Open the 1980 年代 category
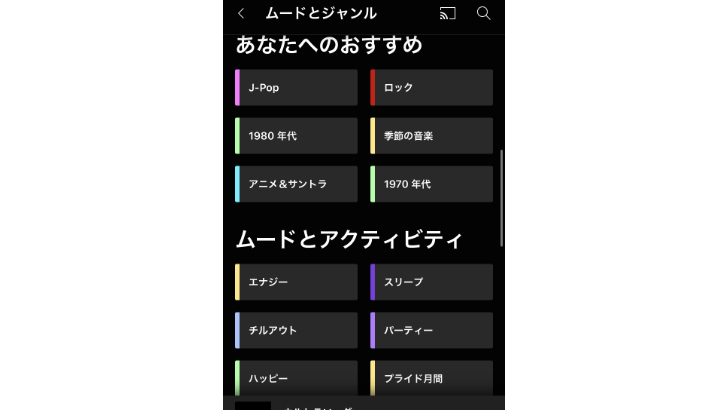This screenshot has height=410, width=728. pos(296,136)
